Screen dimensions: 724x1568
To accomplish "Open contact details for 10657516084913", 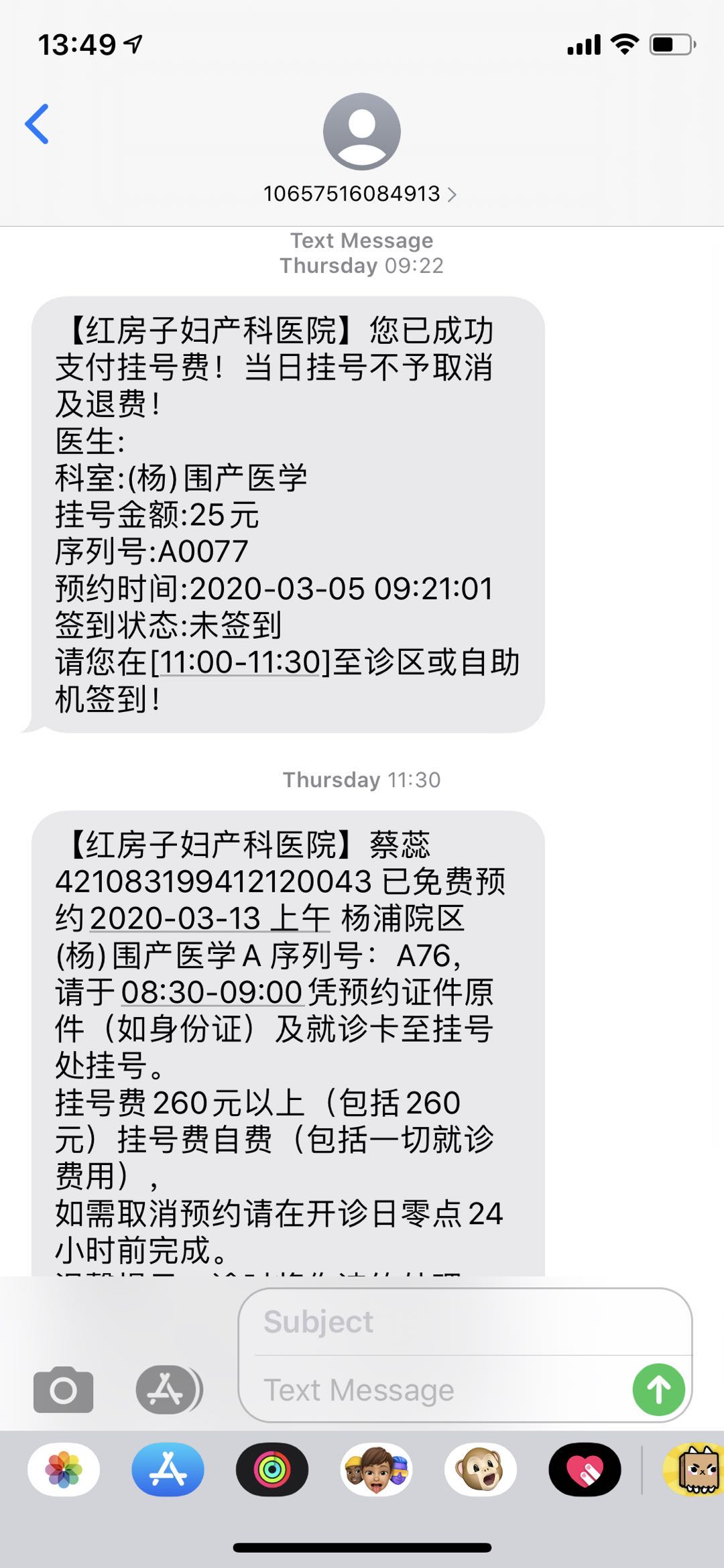I will (x=361, y=194).
